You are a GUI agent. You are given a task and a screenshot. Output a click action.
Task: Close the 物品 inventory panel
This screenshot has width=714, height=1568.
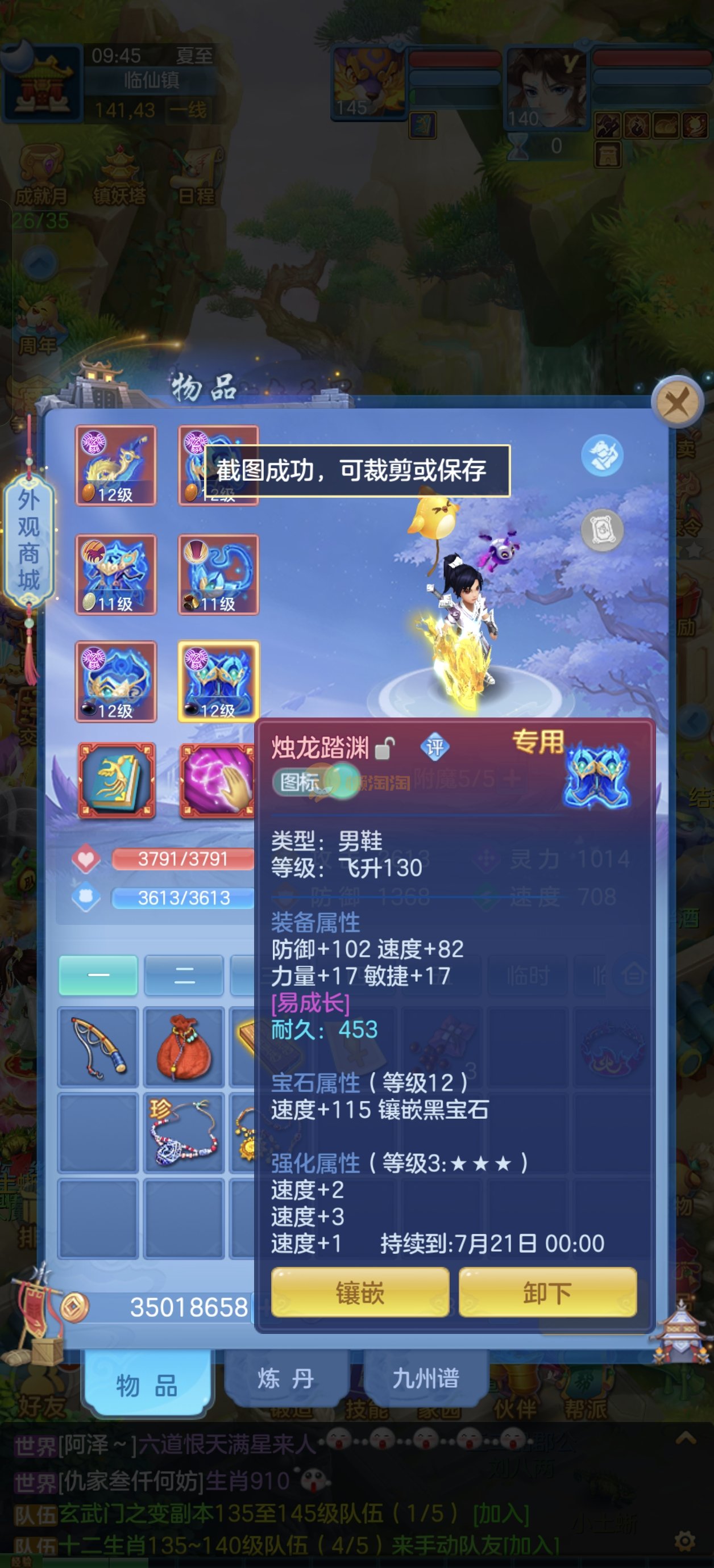coord(677,402)
